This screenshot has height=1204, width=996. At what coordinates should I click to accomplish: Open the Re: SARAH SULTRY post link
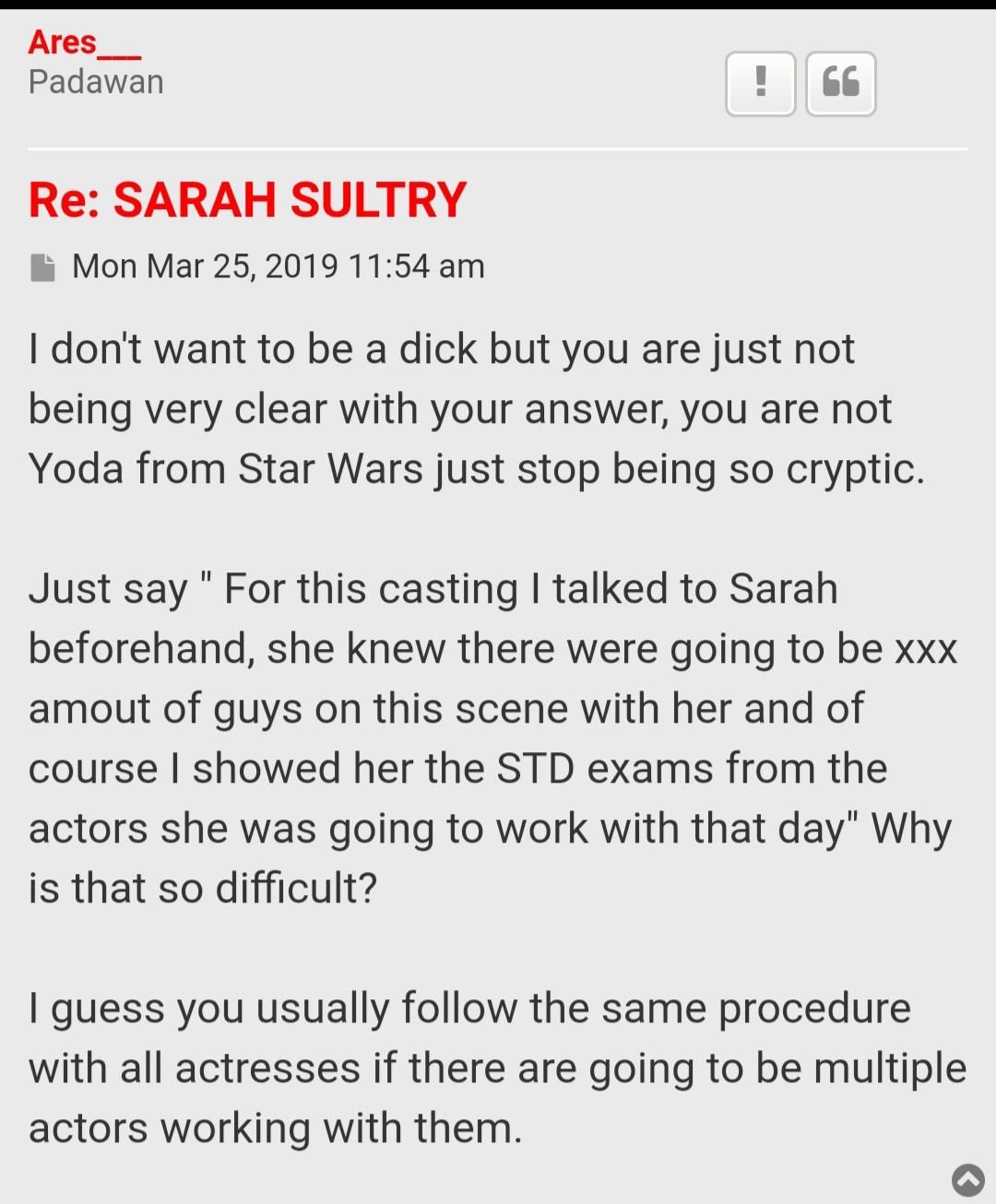247,200
